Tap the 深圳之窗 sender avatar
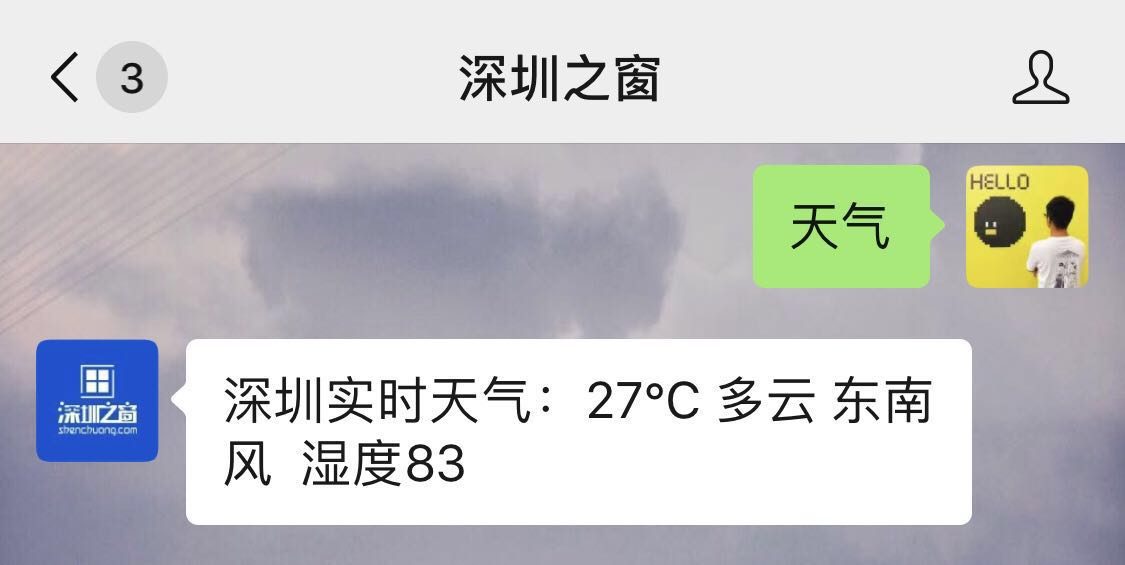This screenshot has height=565, width=1125. click(97, 401)
